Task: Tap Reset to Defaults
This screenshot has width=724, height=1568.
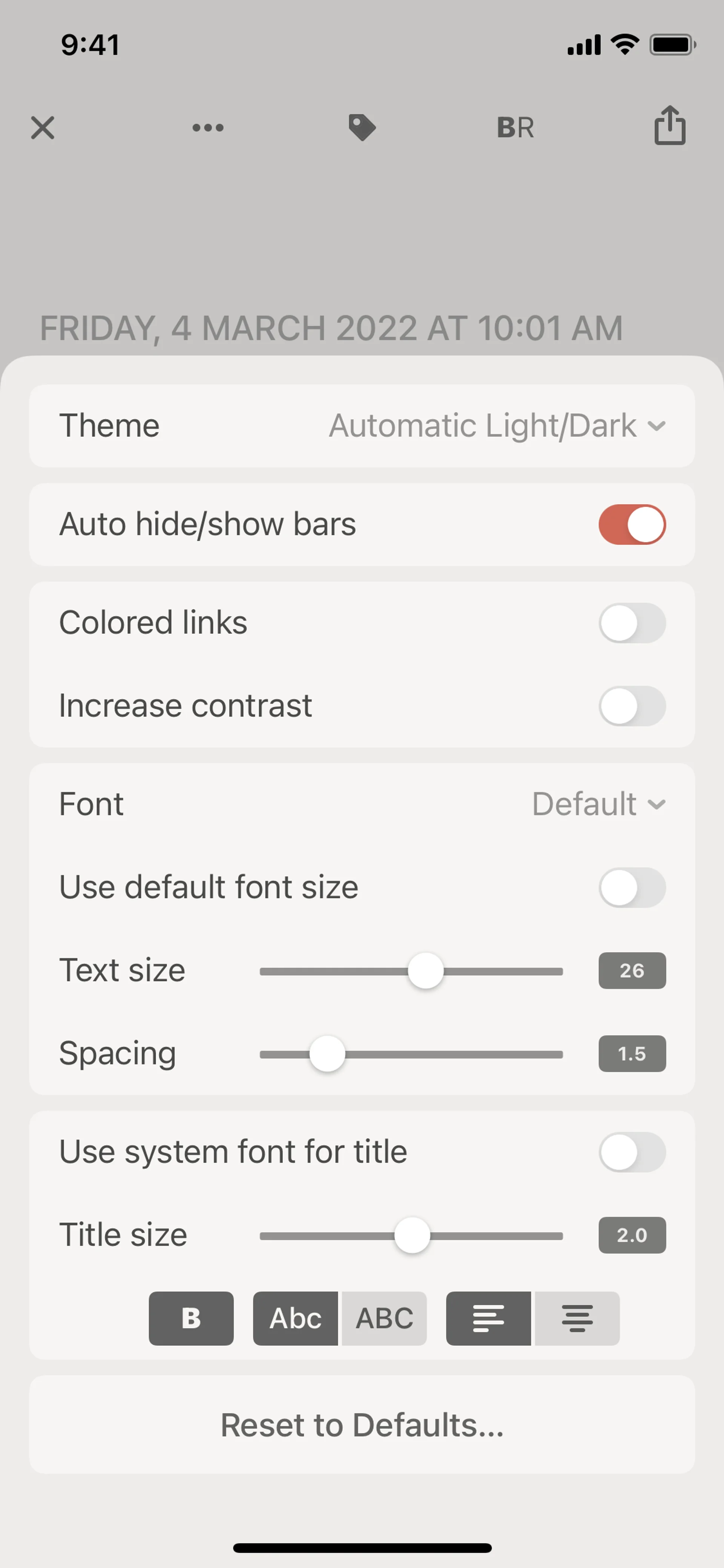Action: (x=362, y=1425)
